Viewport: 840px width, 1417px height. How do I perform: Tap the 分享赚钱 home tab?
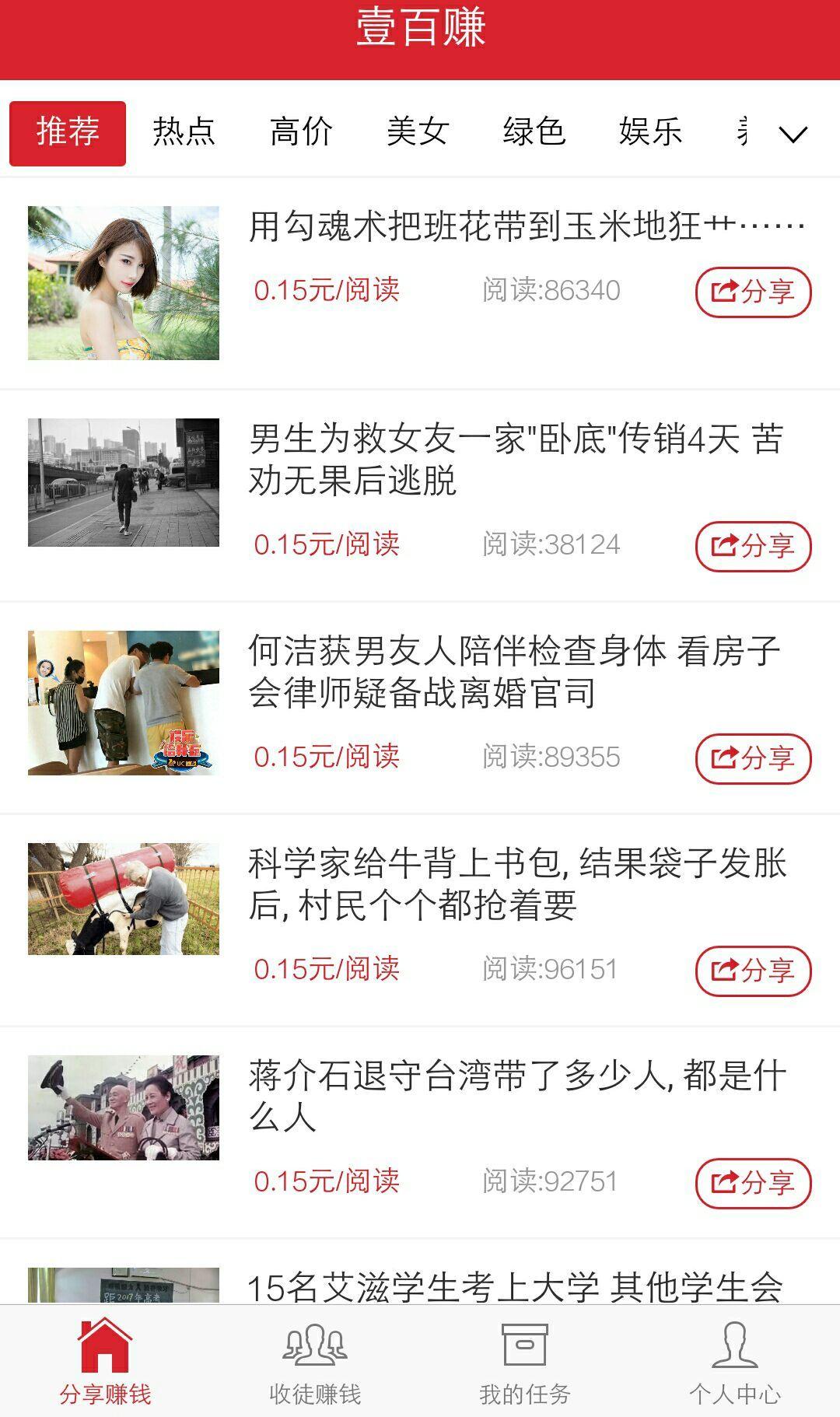tap(105, 1363)
